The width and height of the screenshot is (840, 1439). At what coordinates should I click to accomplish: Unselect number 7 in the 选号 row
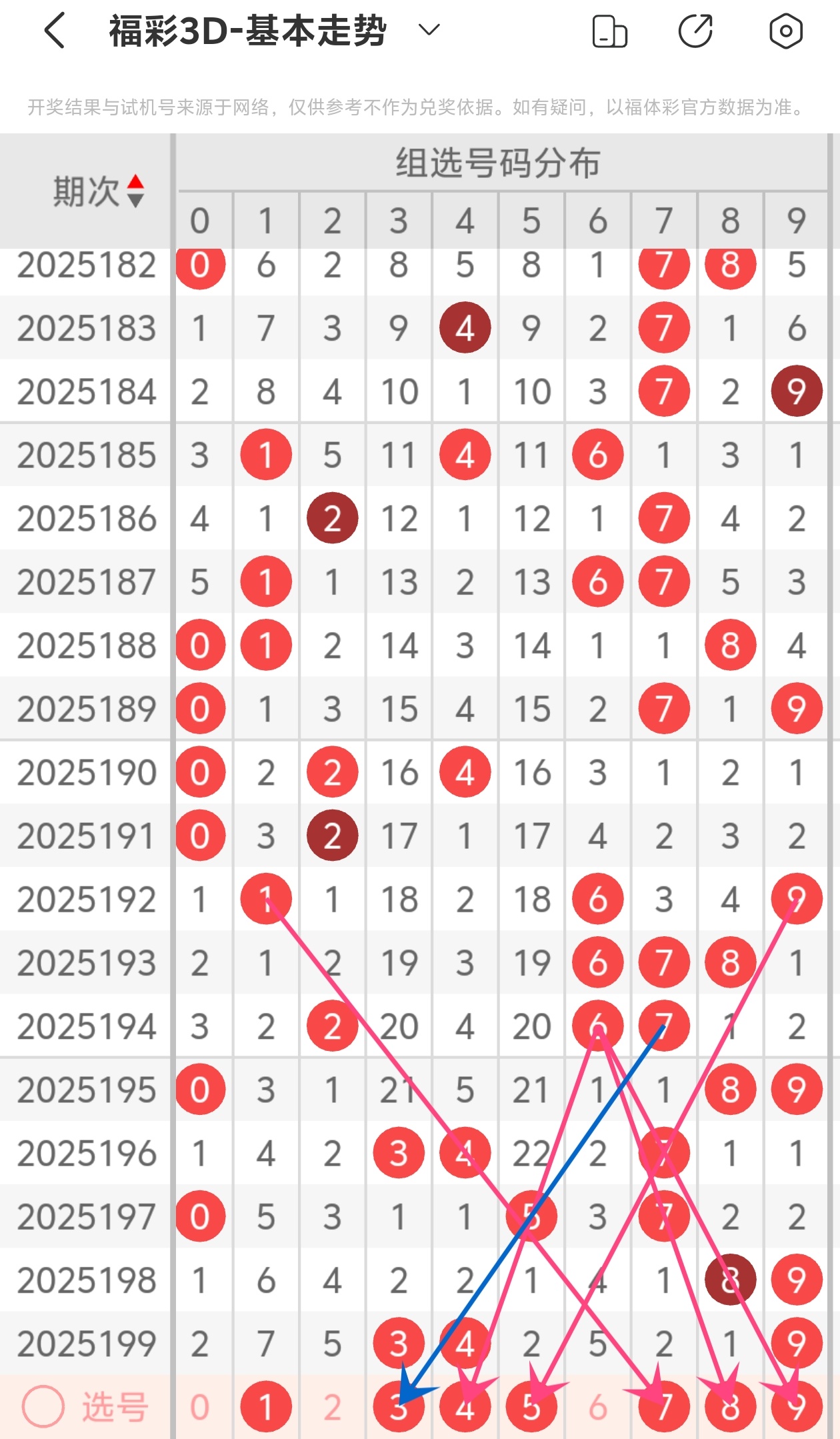[x=664, y=1407]
